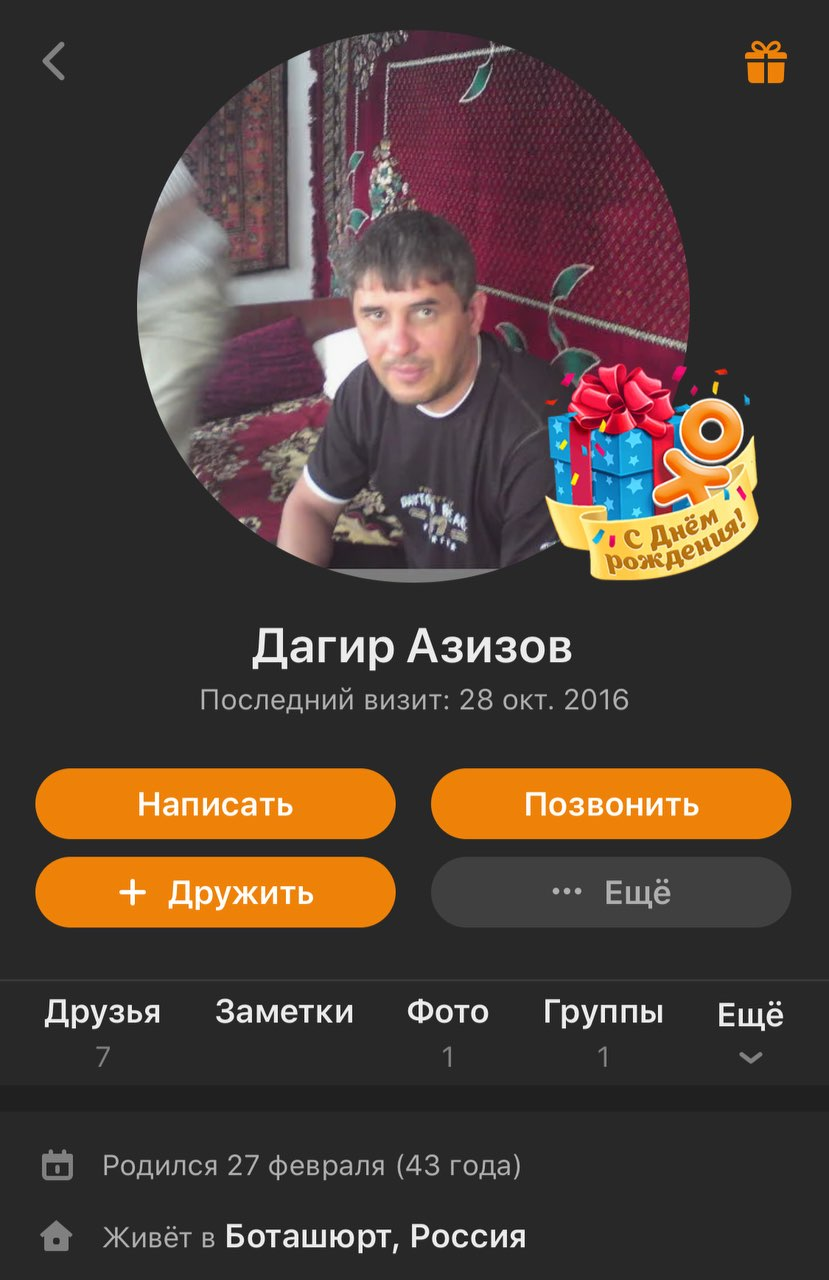Image resolution: width=829 pixels, height=1280 pixels.
Task: Go back with the top-left arrow
Action: tap(54, 62)
